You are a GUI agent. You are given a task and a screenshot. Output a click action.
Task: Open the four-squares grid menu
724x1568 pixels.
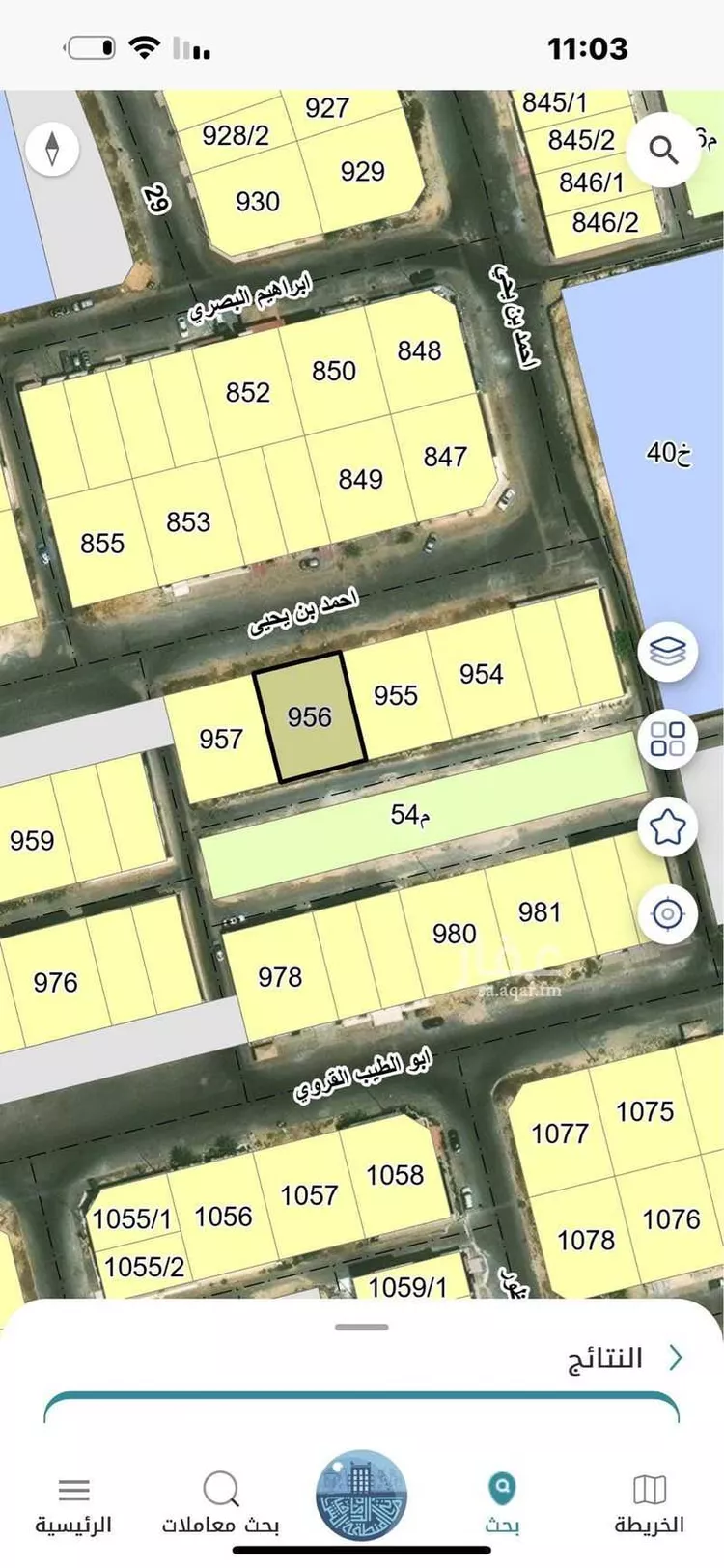(668, 740)
